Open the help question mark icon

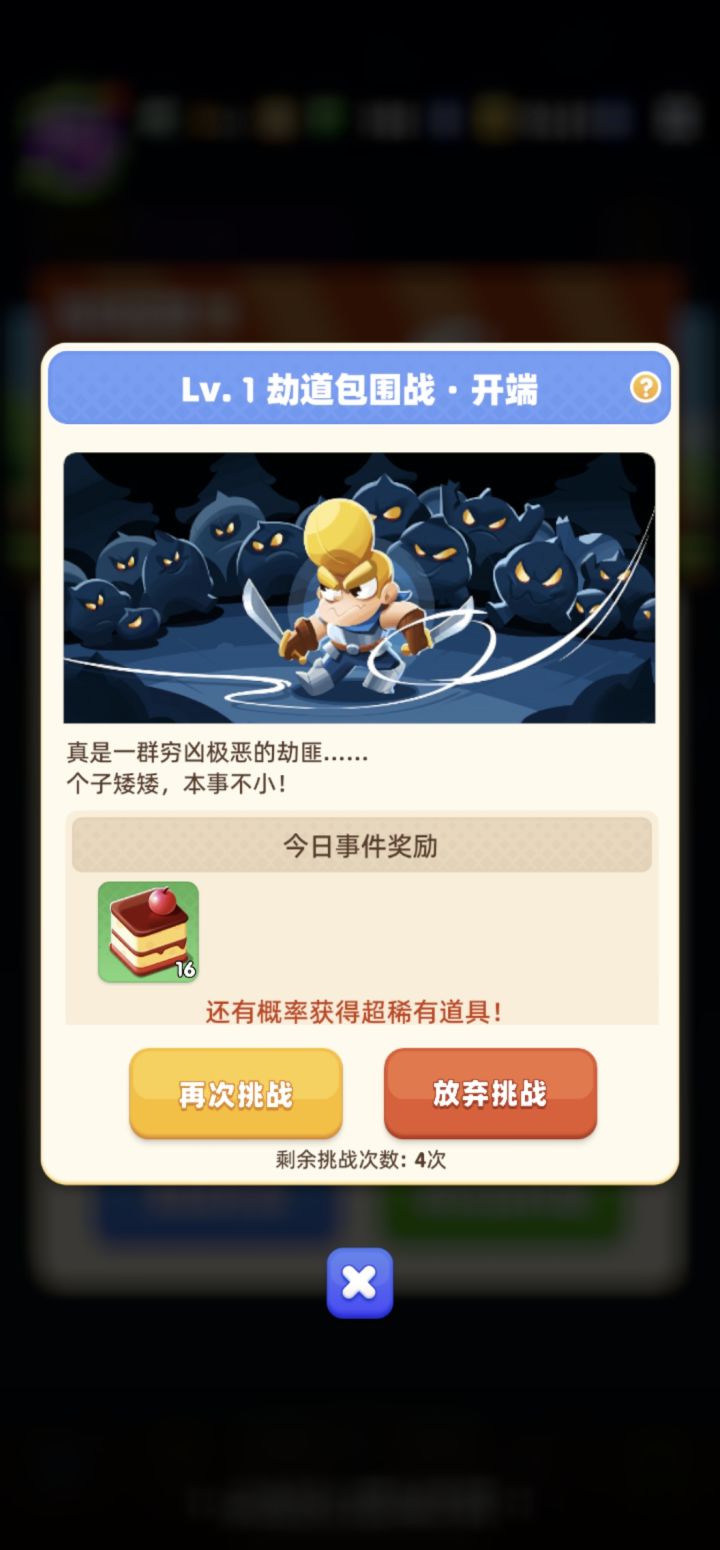click(x=645, y=388)
